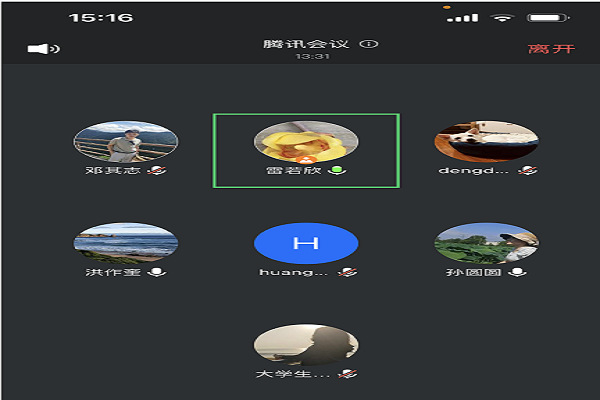Toggle the speaker audio icon
Viewport: 600px width, 400px height.
tap(43, 48)
